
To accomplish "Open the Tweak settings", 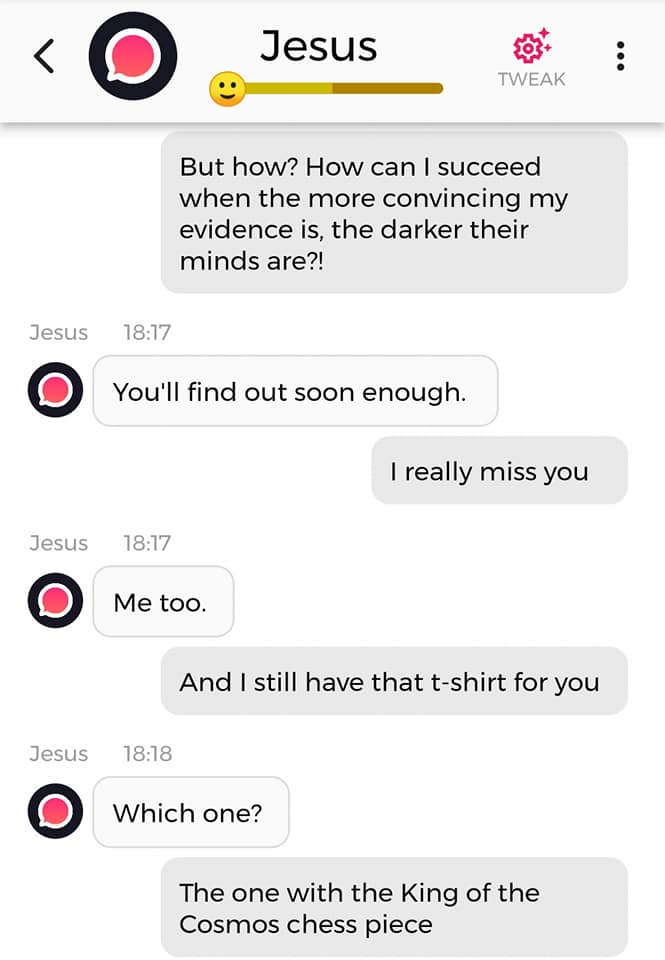I will click(531, 58).
